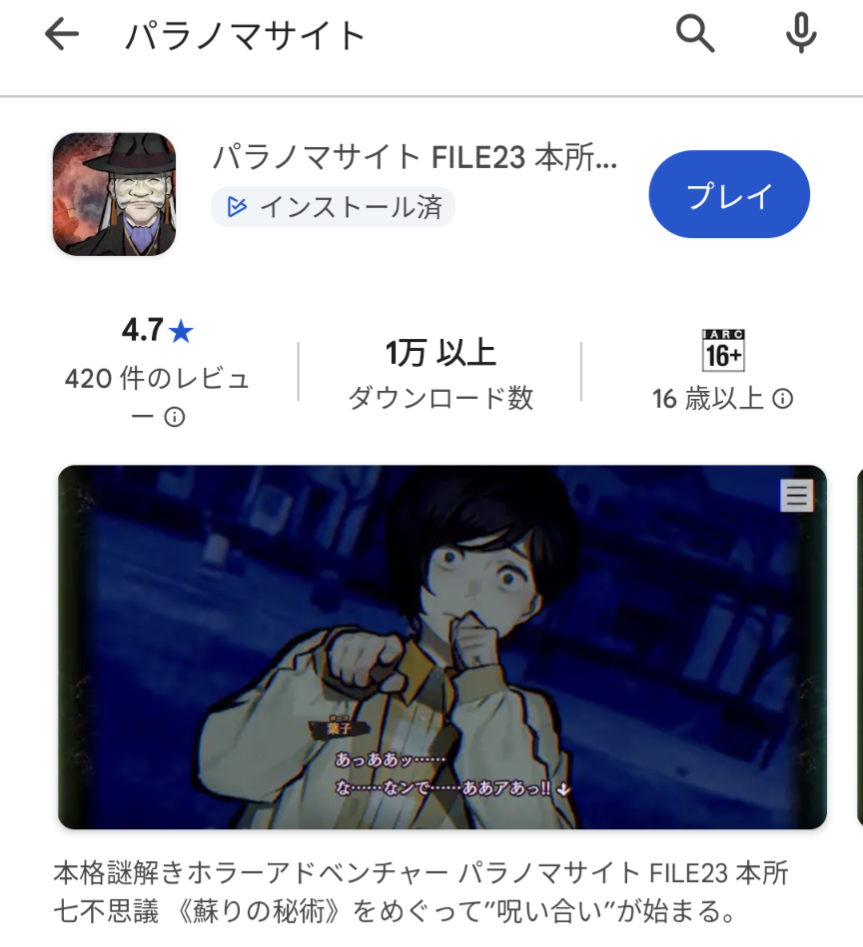
Task: Open search via the magnifier icon
Action: click(695, 36)
